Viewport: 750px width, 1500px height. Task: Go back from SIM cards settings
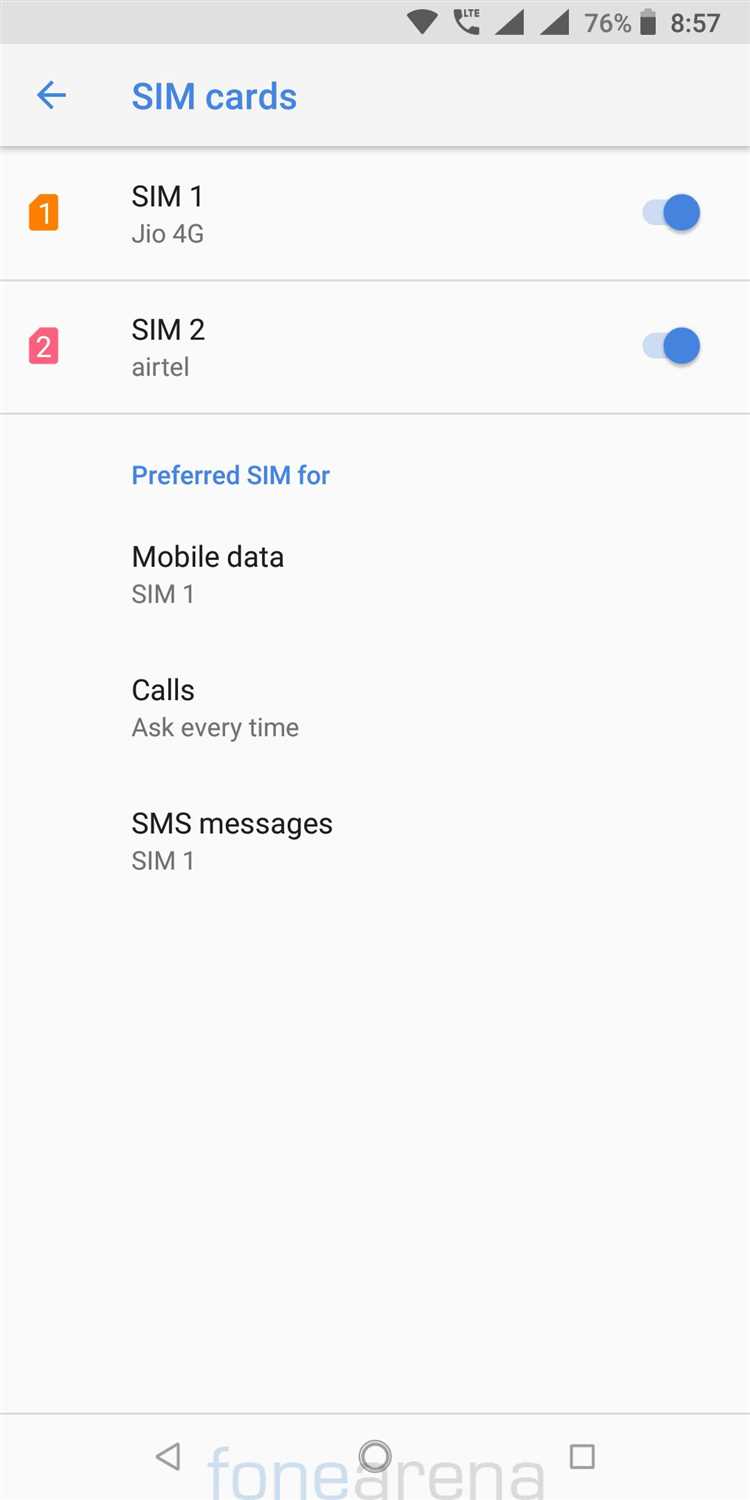[x=51, y=96]
